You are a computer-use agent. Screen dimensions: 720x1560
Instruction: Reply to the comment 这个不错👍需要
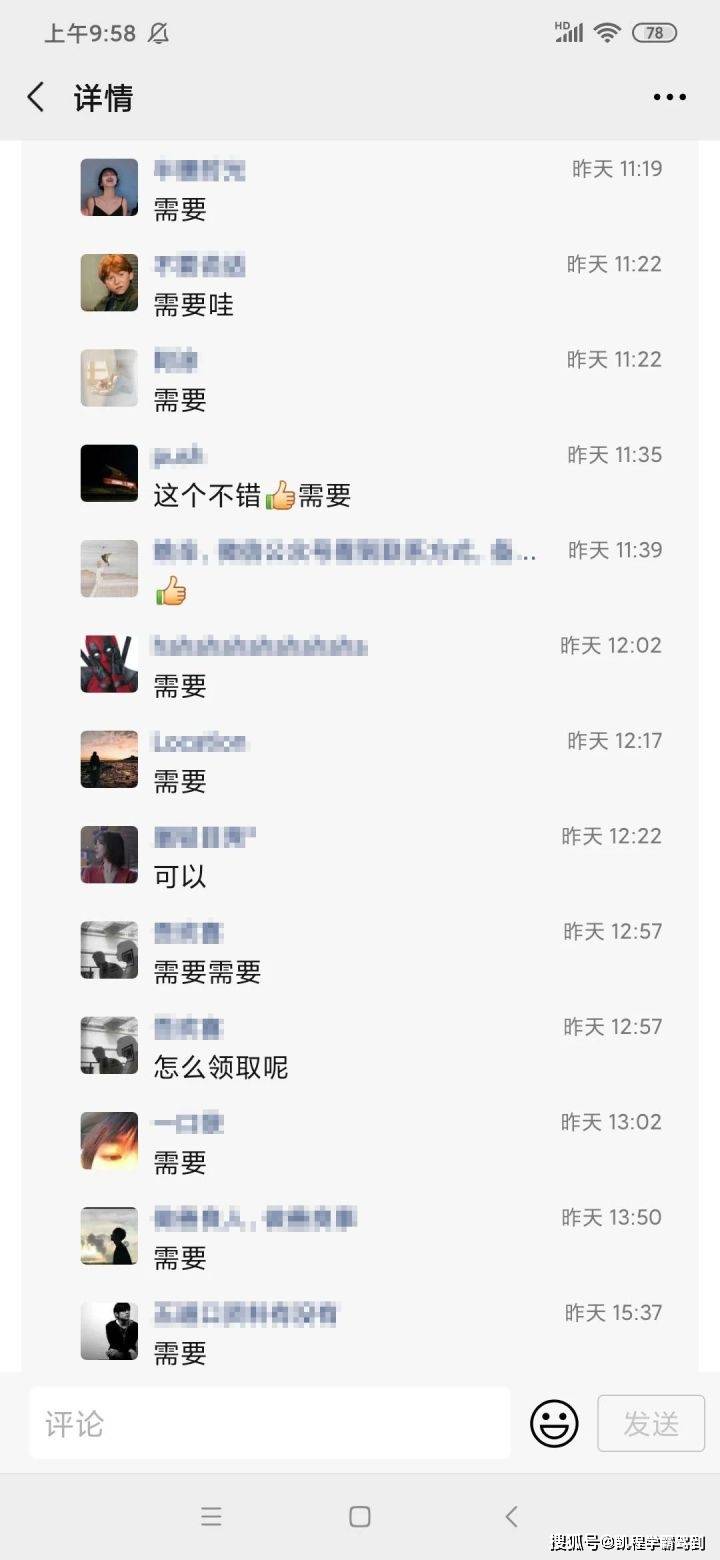click(x=252, y=496)
